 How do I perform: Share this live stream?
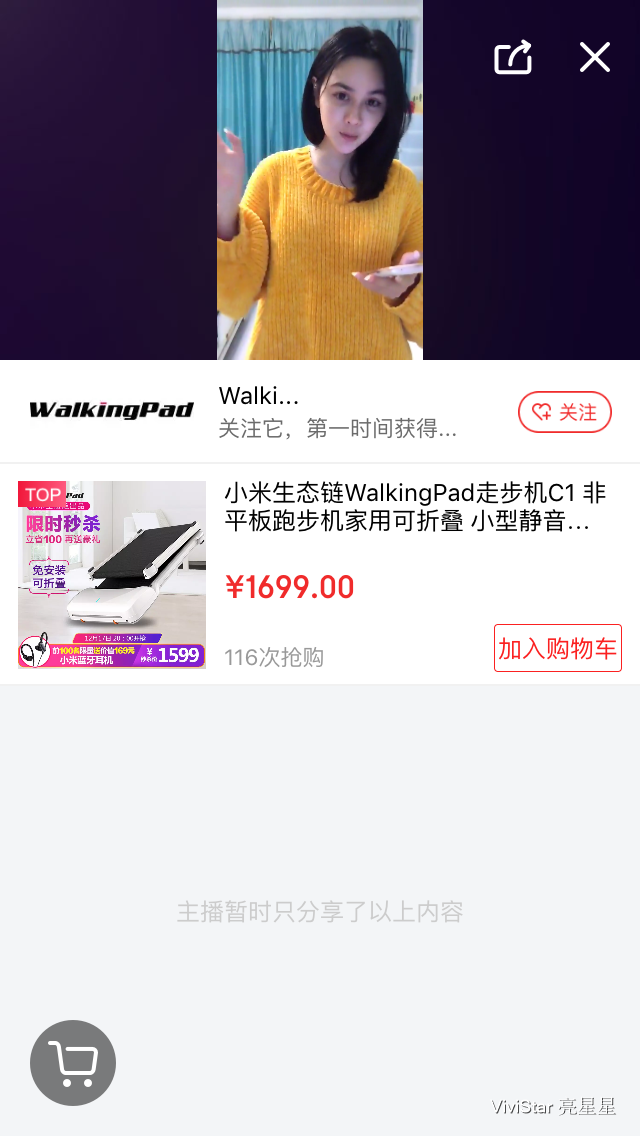(513, 57)
